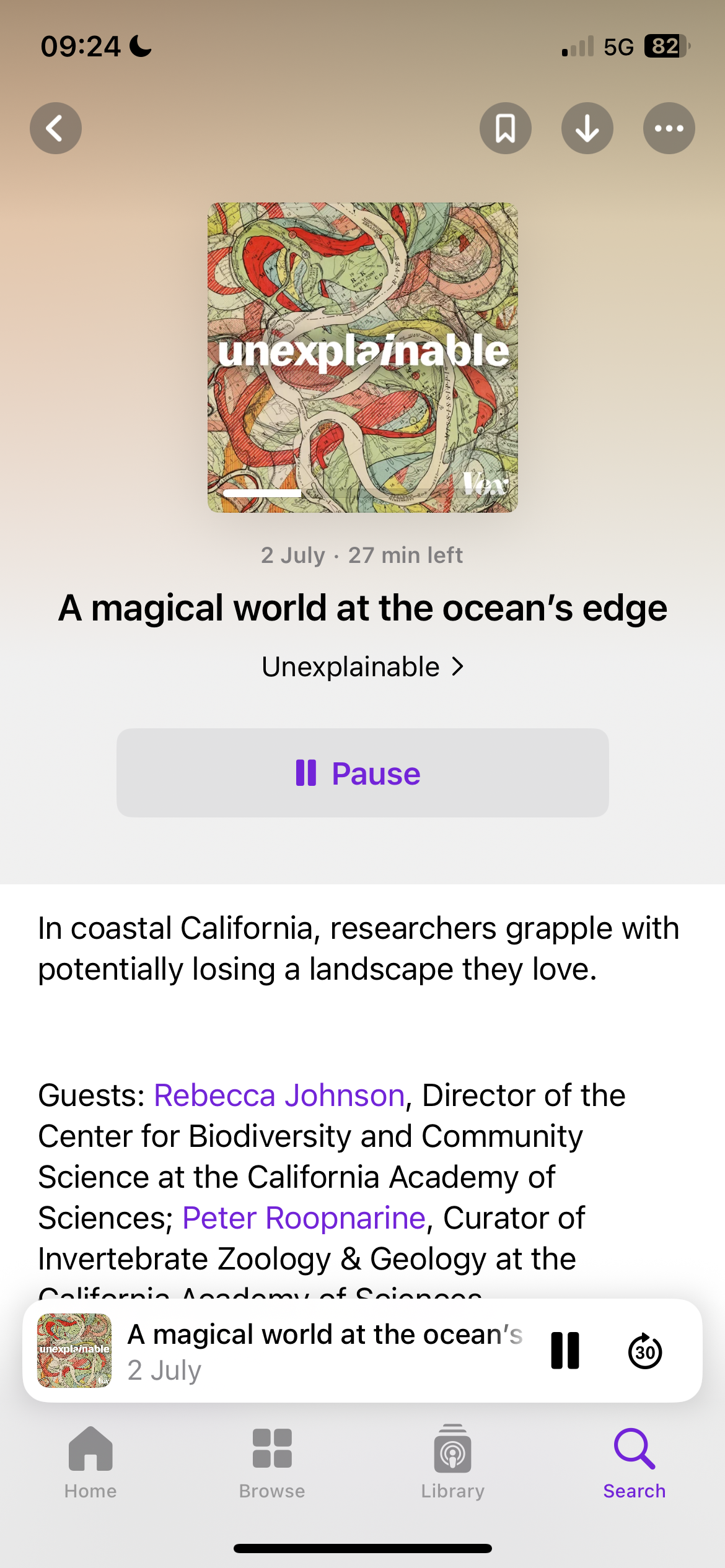Tap the purple Pause button
The height and width of the screenshot is (1568, 725).
(362, 773)
